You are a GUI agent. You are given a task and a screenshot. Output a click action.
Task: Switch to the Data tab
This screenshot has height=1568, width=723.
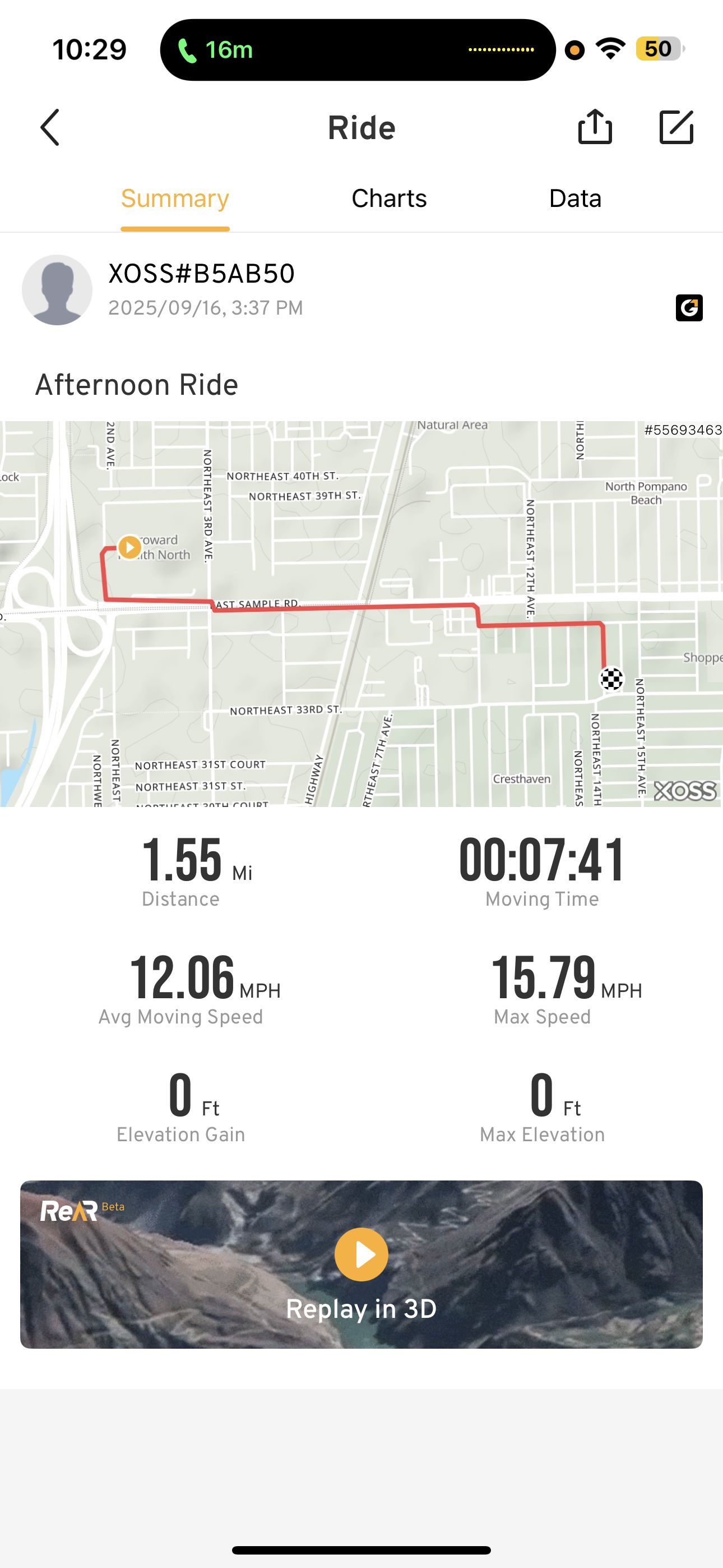tap(575, 199)
